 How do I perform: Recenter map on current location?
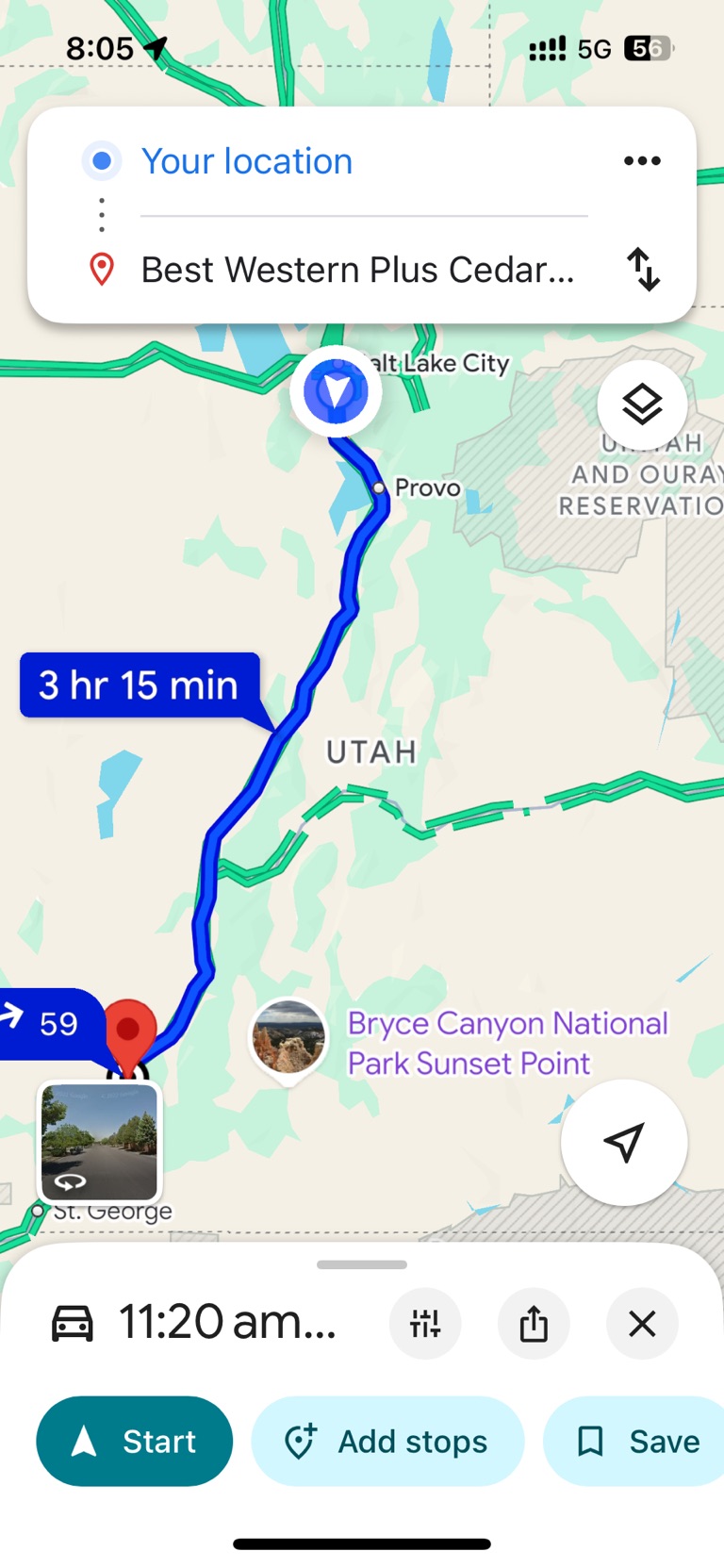tap(623, 1142)
